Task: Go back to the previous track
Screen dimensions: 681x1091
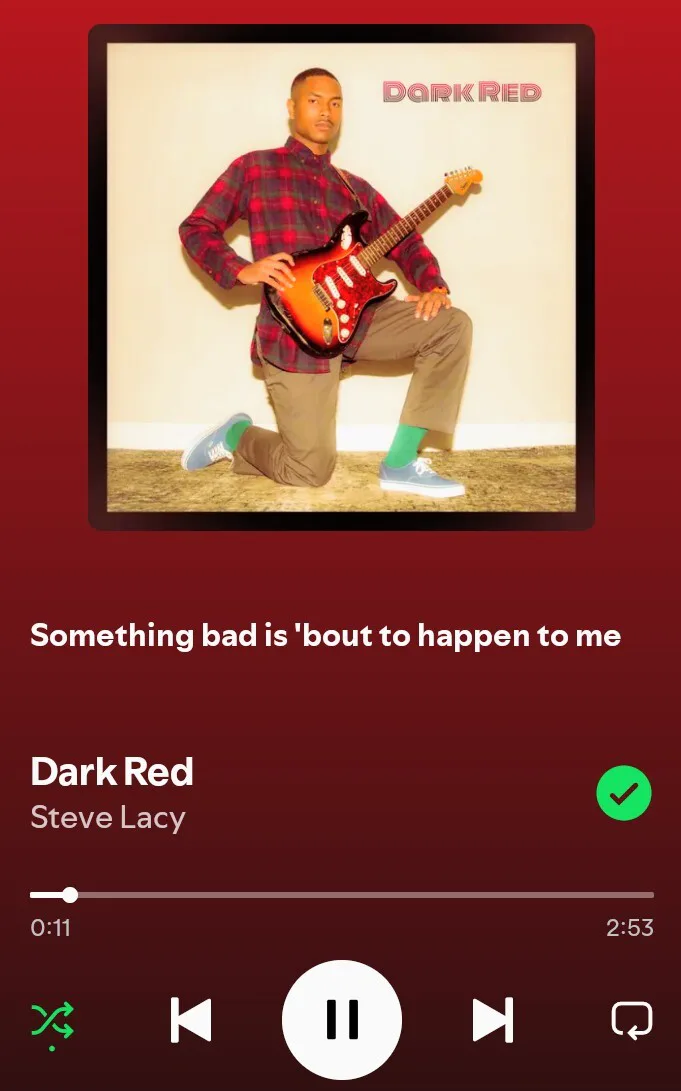Action: coord(191,1020)
